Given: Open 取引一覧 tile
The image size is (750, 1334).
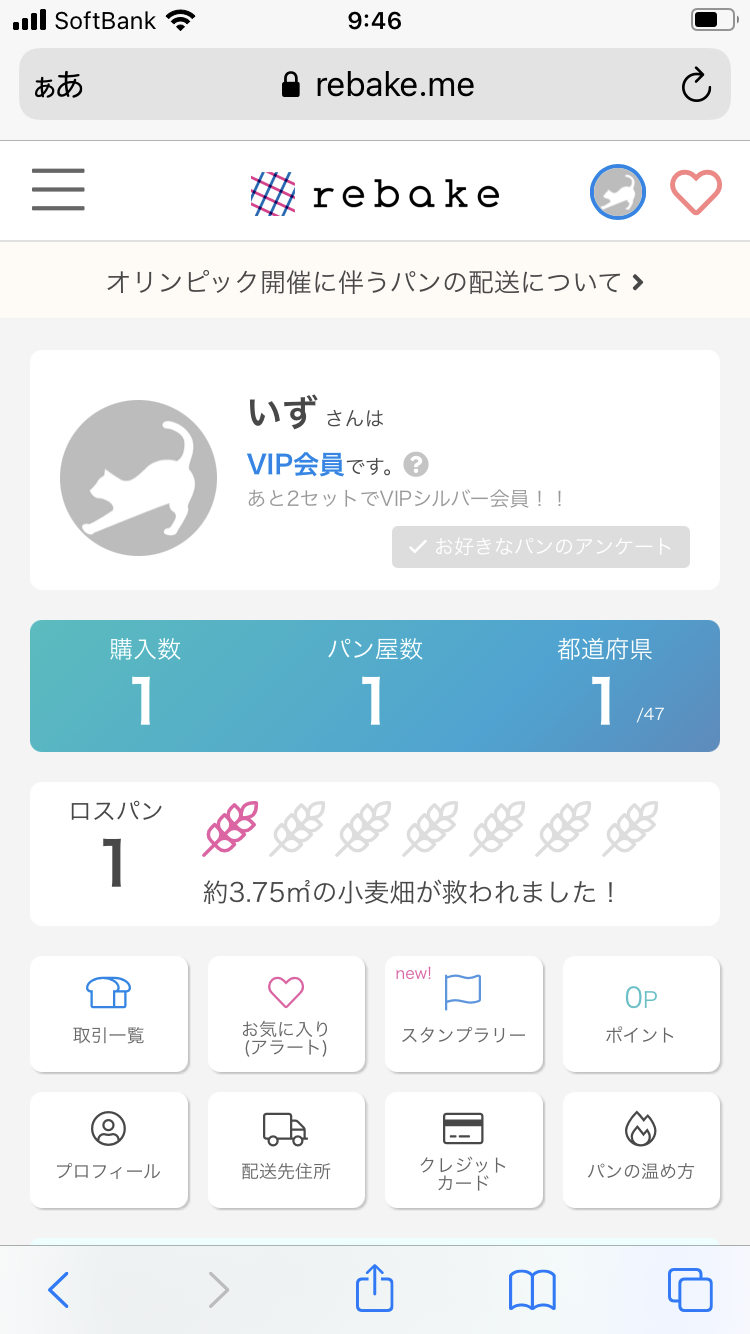Looking at the screenshot, I should [109, 1014].
